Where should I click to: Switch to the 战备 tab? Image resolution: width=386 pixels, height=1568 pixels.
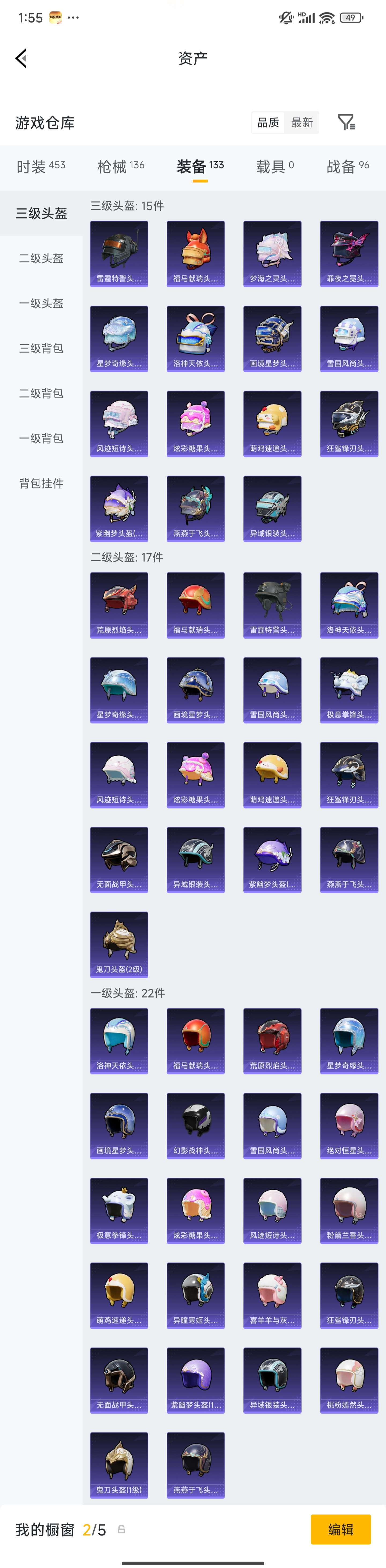pyautogui.click(x=348, y=167)
